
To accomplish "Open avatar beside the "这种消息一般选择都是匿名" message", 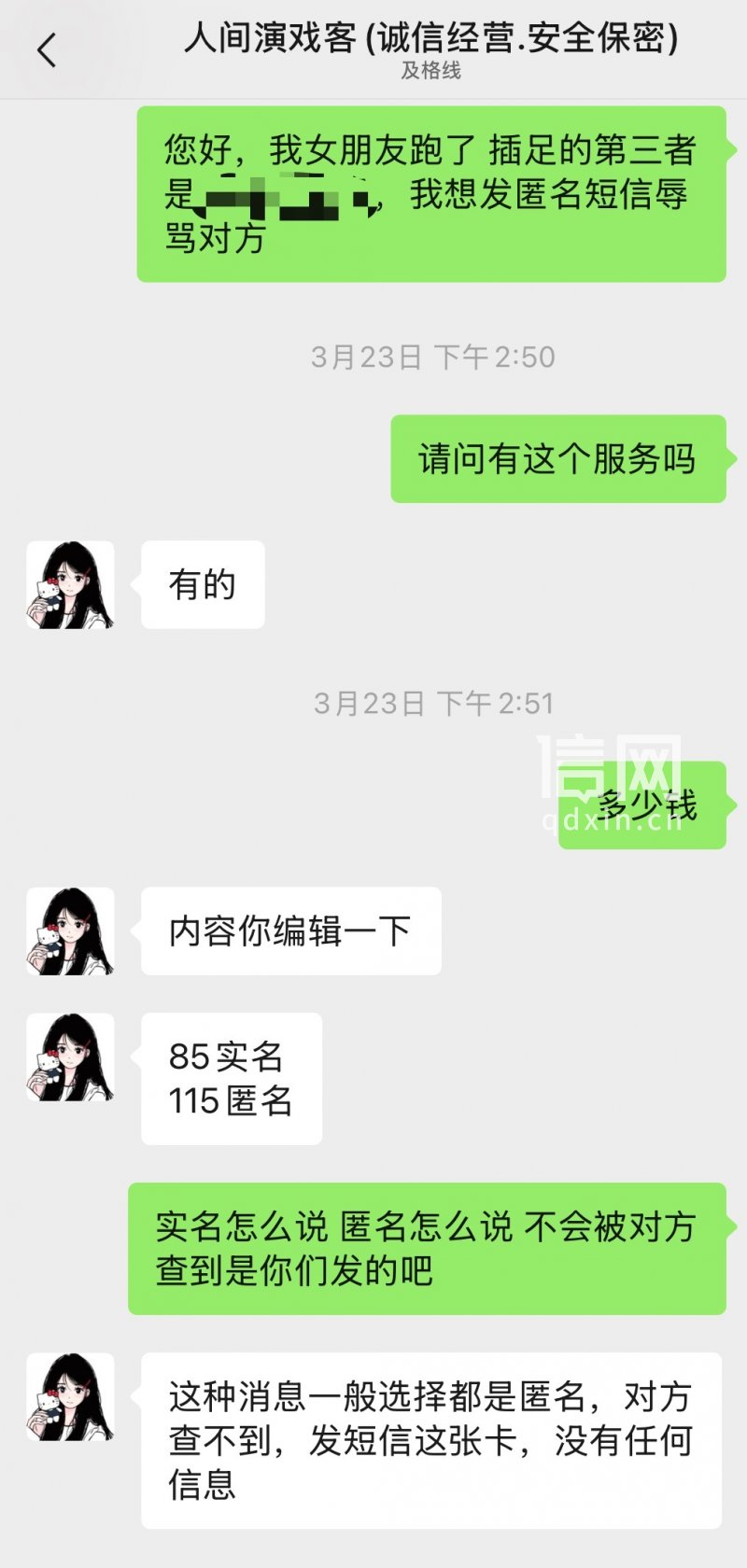I will tap(70, 1396).
